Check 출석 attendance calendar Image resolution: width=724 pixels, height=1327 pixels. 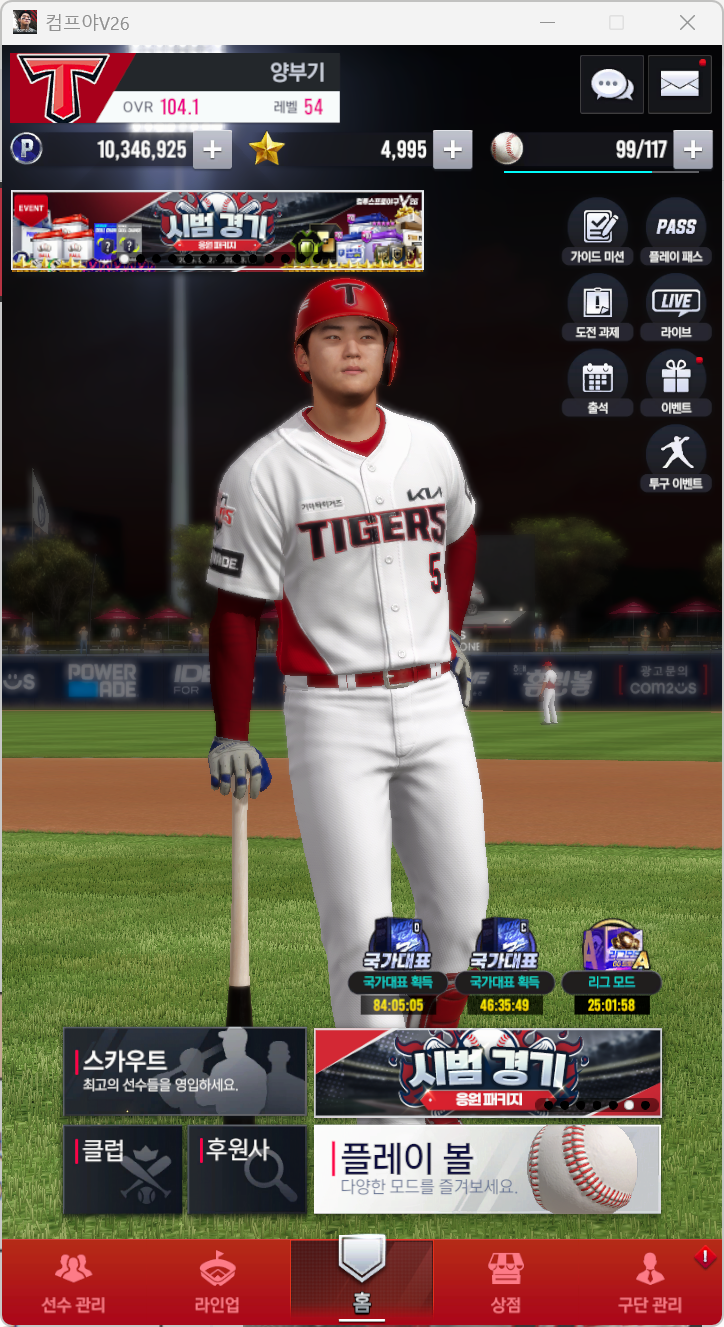(597, 381)
